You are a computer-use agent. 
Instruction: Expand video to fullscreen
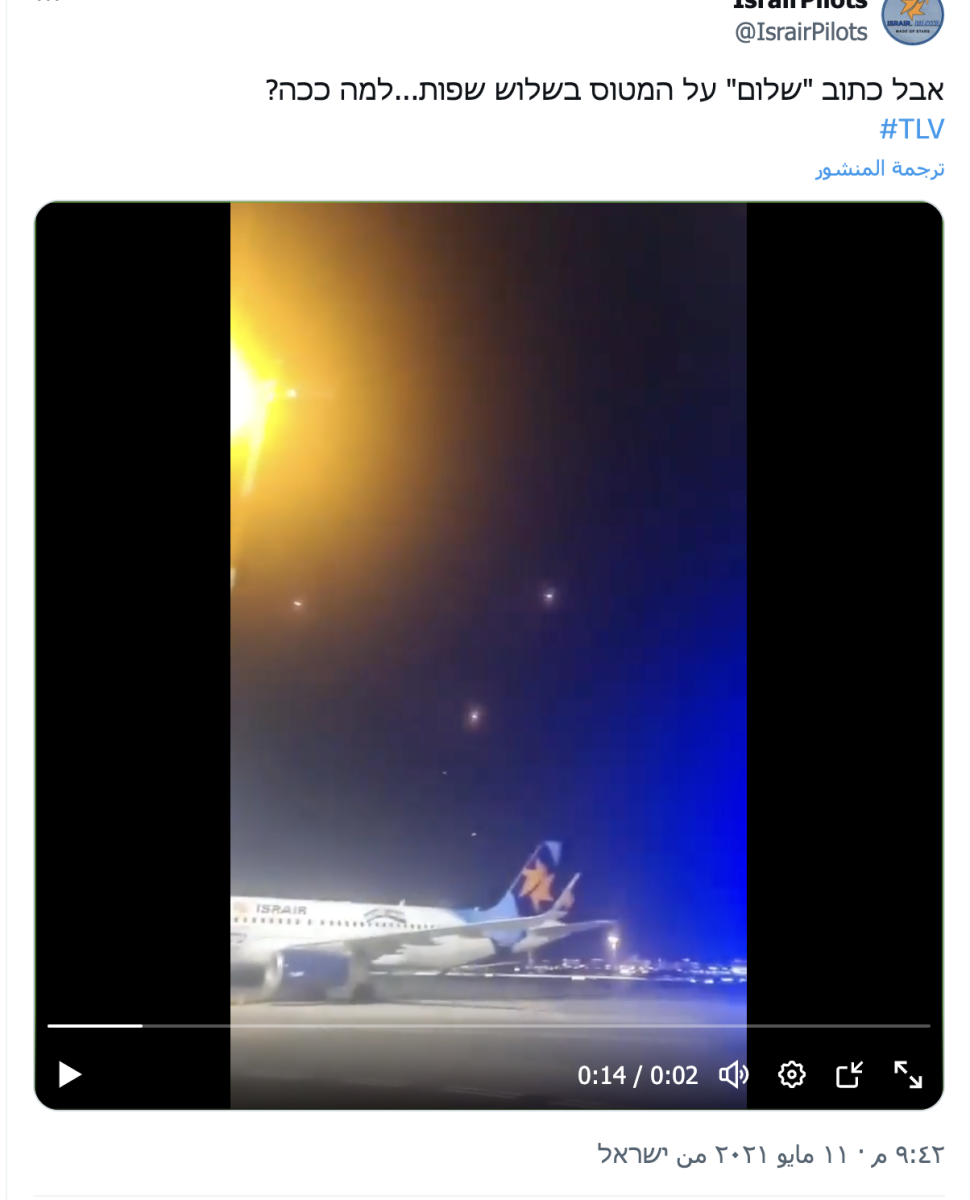click(908, 1075)
